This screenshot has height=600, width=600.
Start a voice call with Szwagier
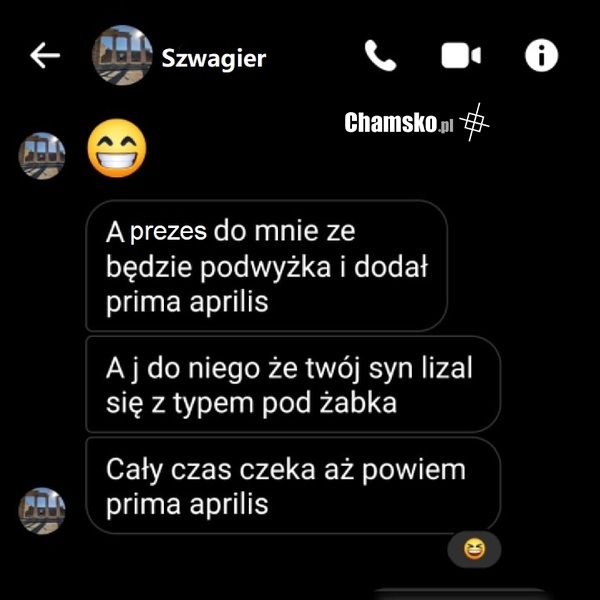[380, 56]
